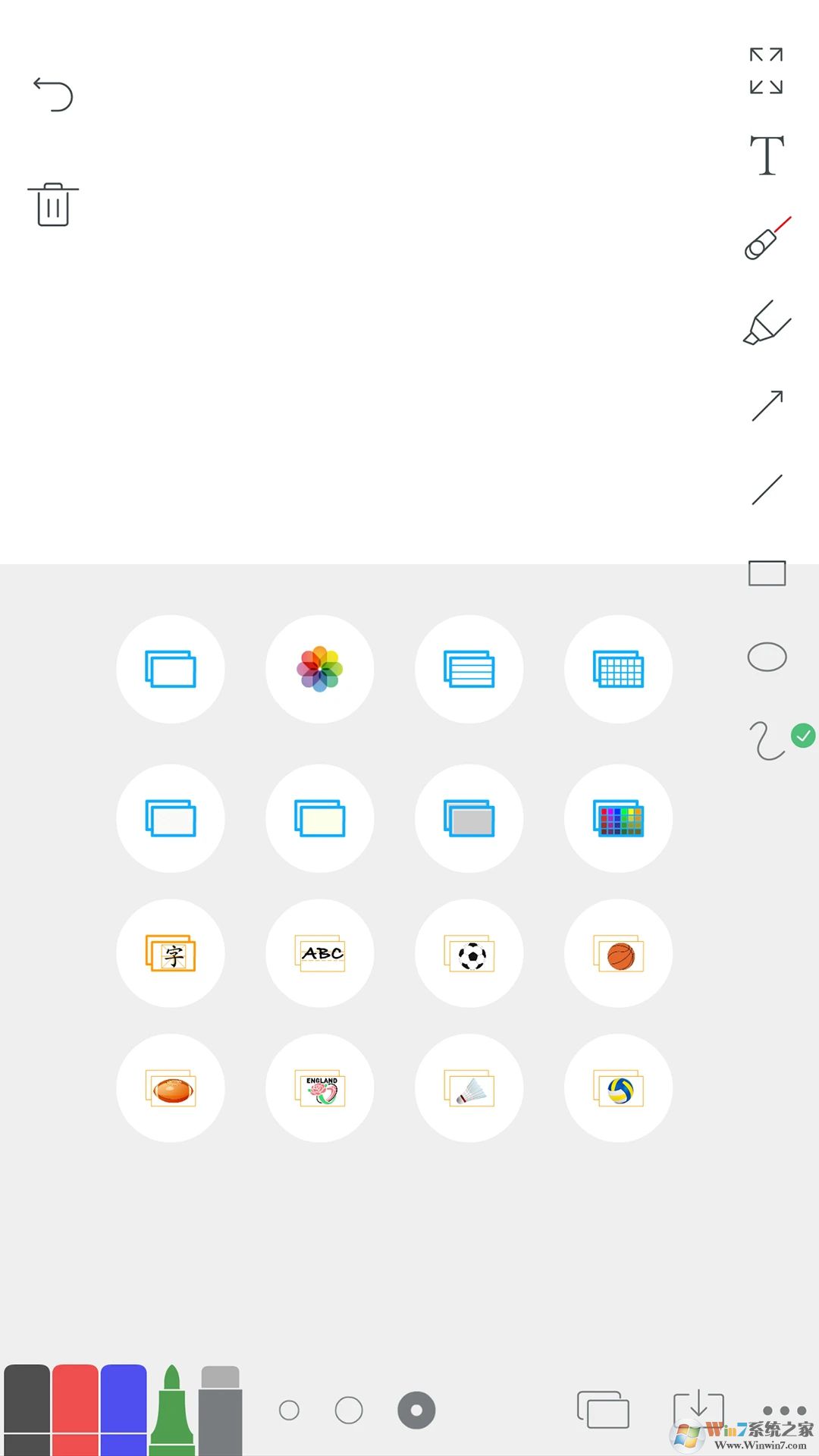Pick the green marker pen color

tap(171, 1410)
